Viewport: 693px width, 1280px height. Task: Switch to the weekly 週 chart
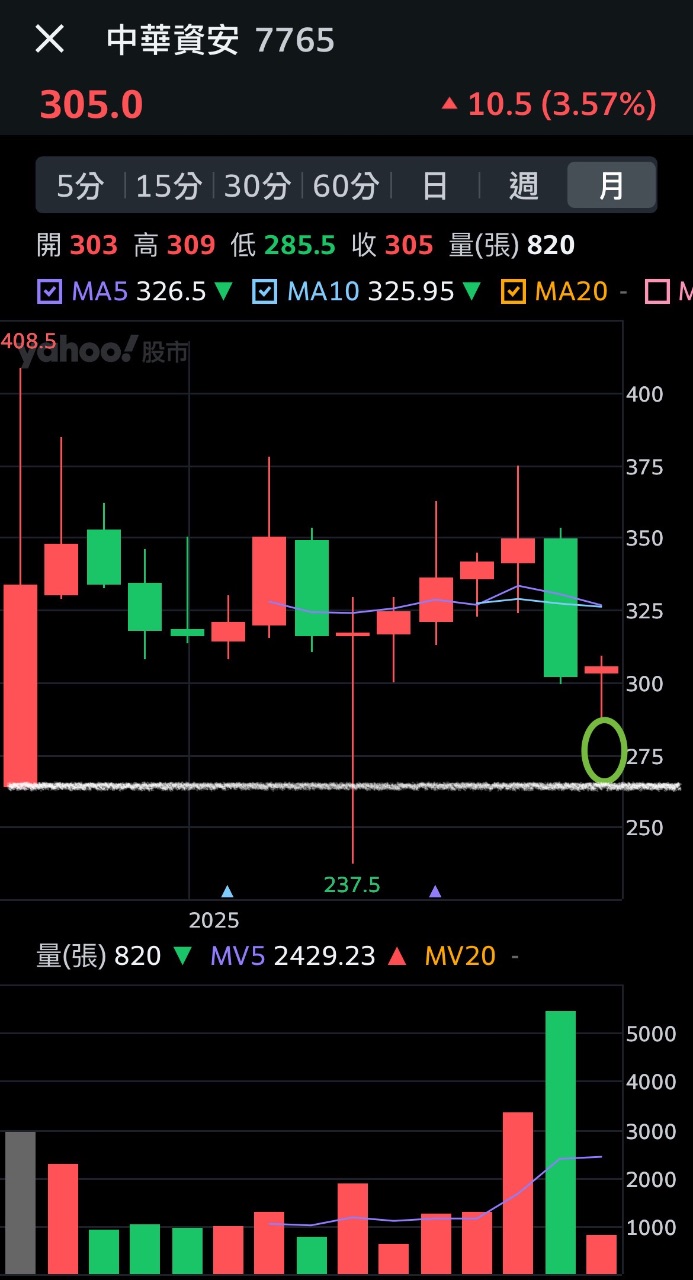point(523,186)
